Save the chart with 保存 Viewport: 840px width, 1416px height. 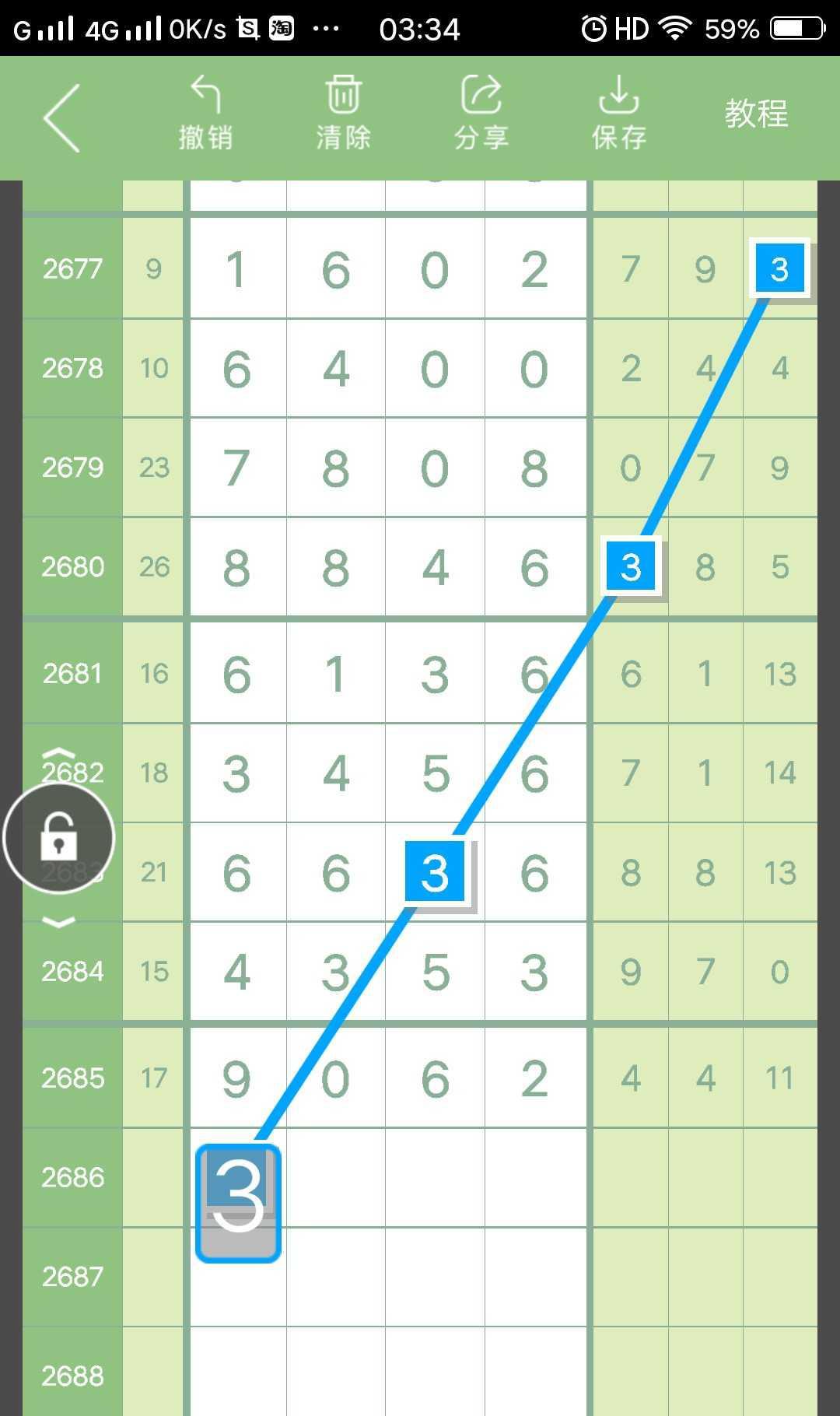click(x=619, y=114)
